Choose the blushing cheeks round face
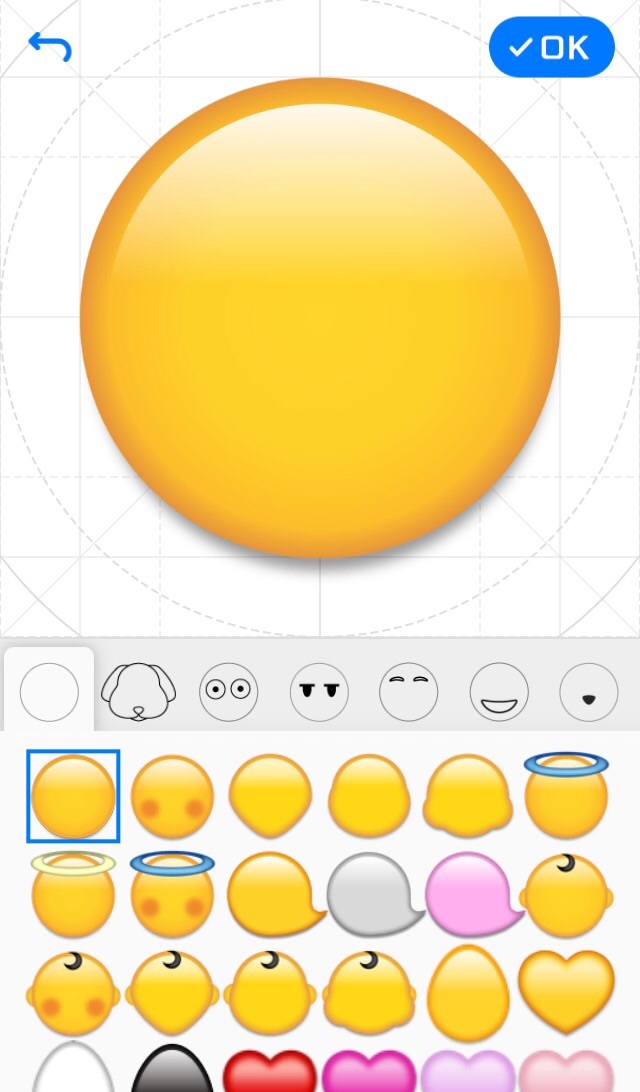 172,797
